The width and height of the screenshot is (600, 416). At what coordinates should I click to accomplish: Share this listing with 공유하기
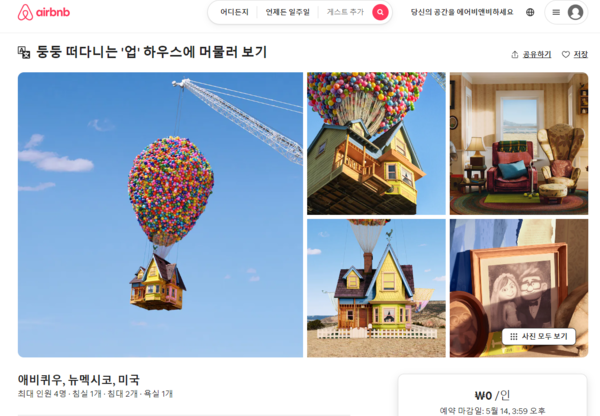tap(531, 54)
